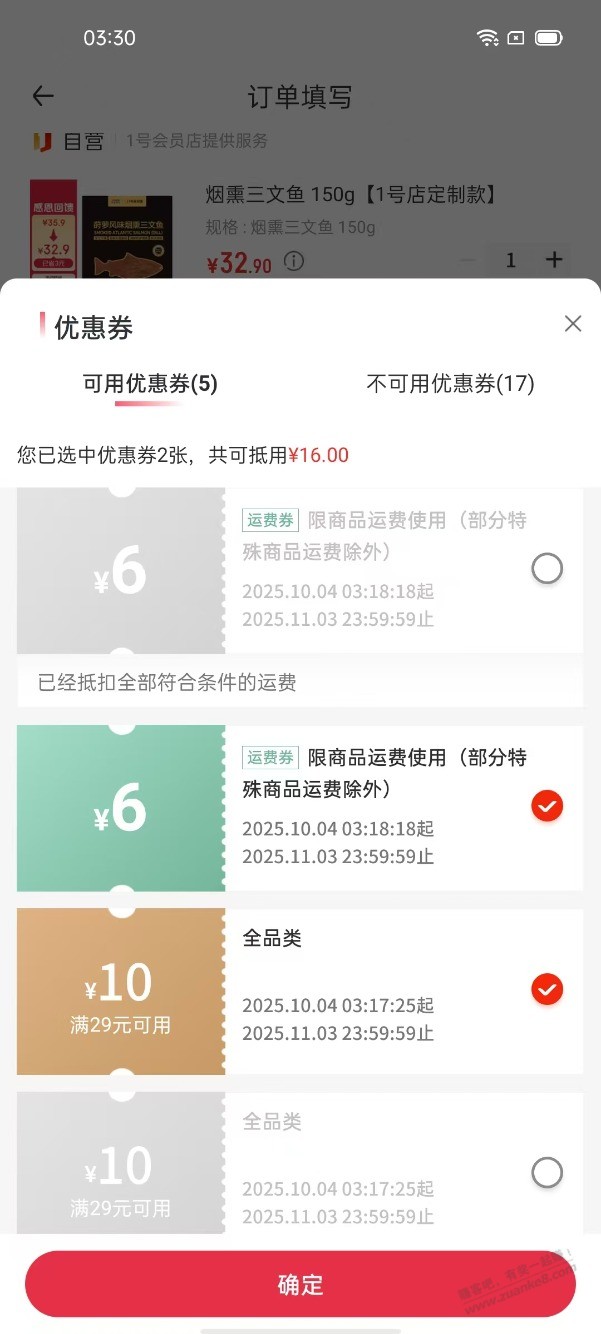
Task: Check the unselected grey ¥10 全品类 coupon
Action: pos(547,1172)
